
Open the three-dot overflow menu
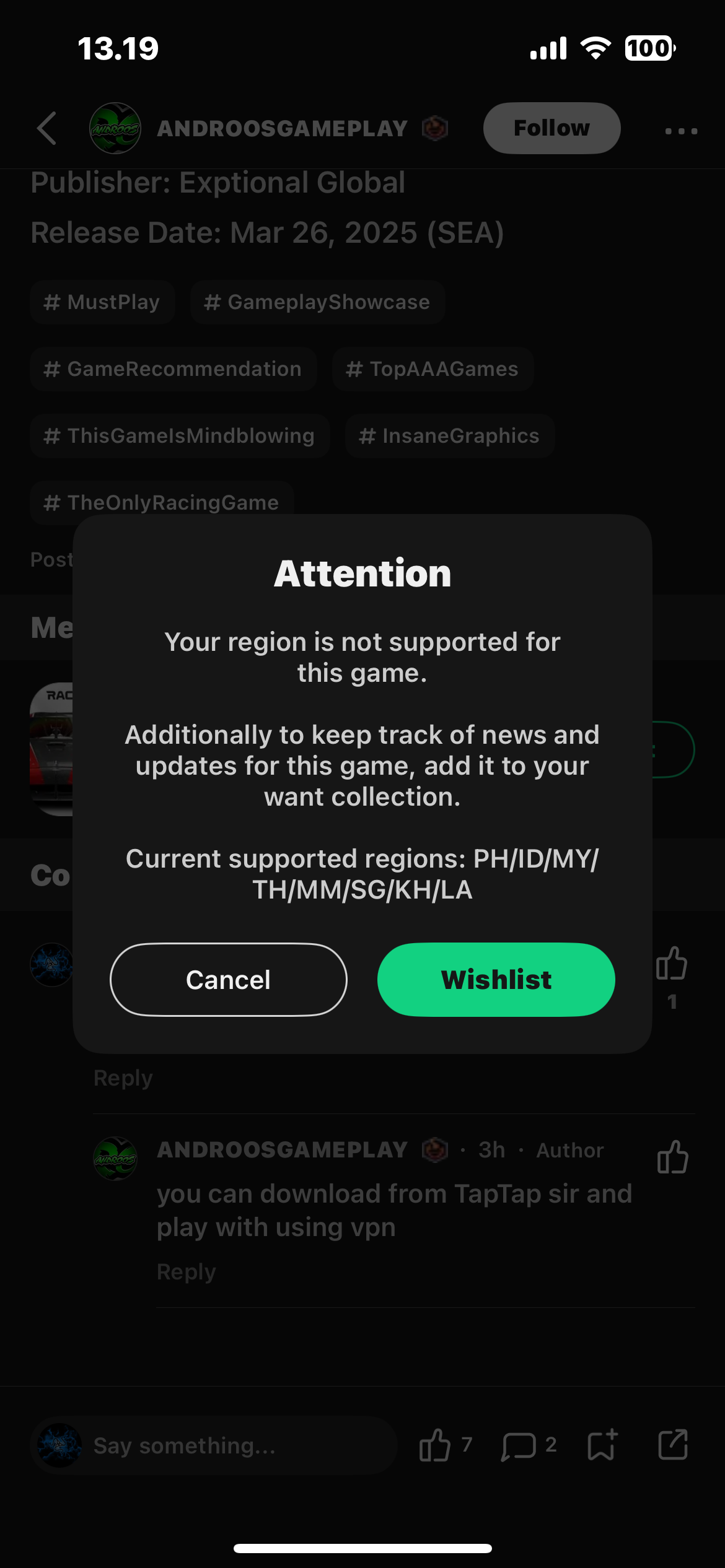pyautogui.click(x=680, y=131)
